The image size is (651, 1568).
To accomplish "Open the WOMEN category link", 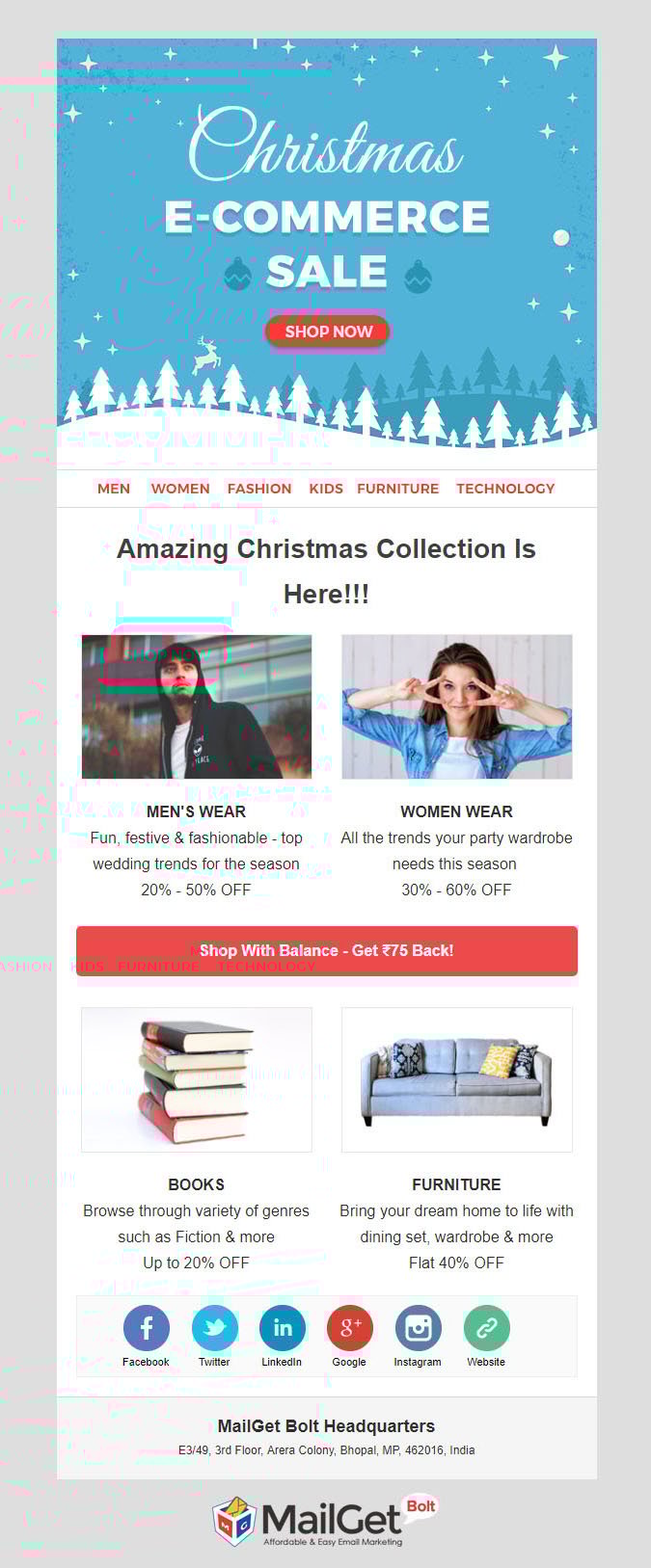I will pos(180,489).
